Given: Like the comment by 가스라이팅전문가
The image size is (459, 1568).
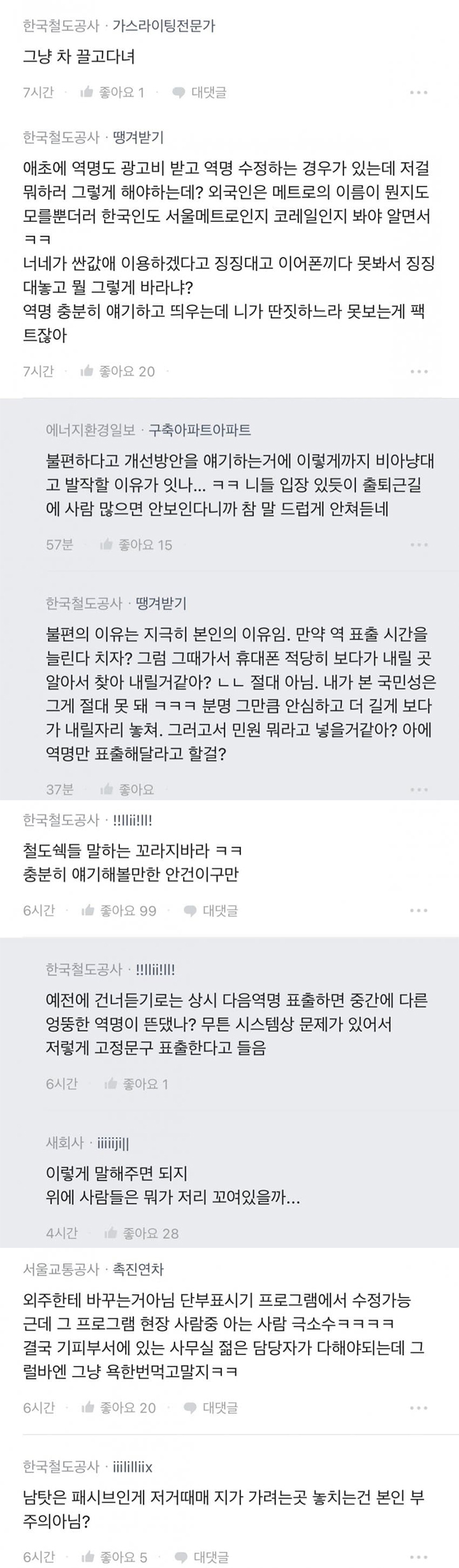Looking at the screenshot, I should pos(112,92).
